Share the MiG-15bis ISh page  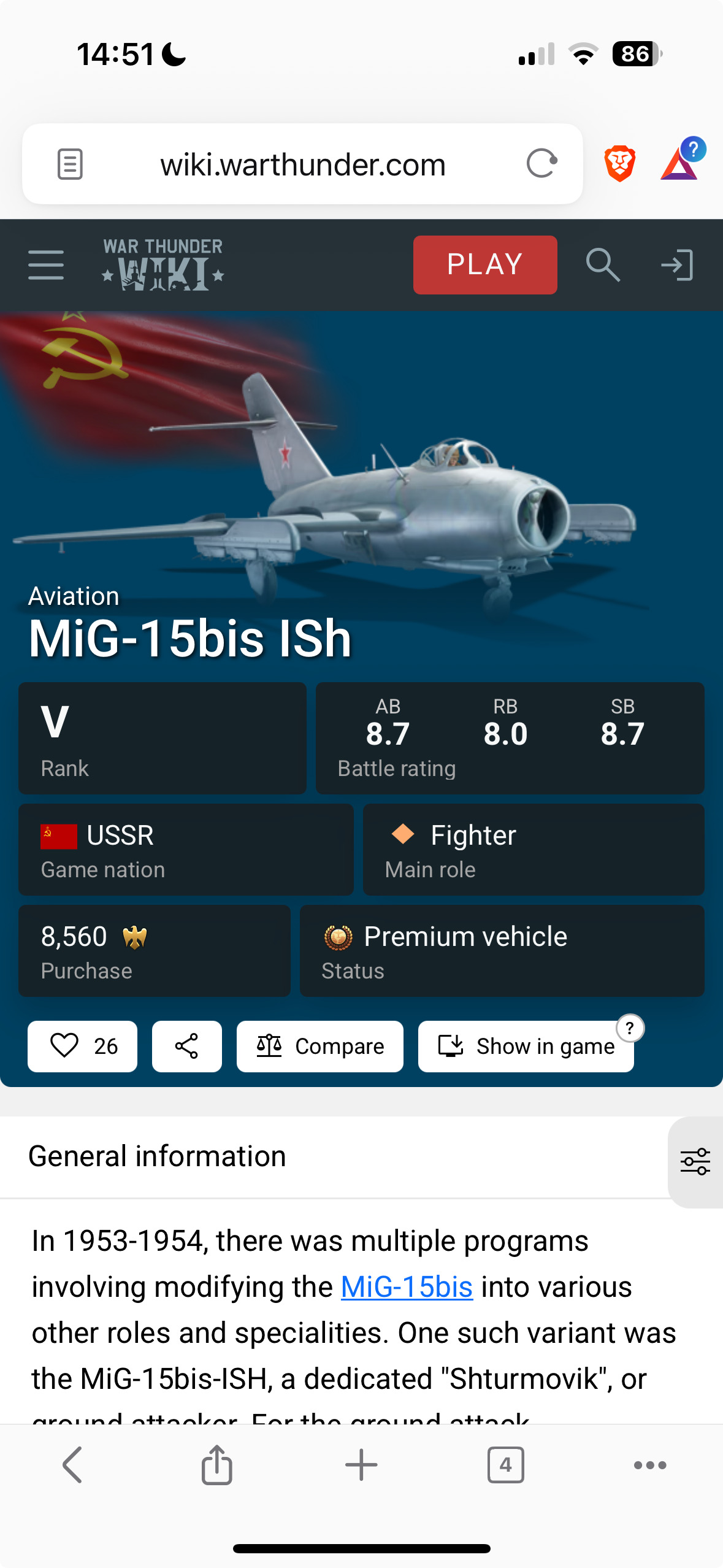point(186,1047)
